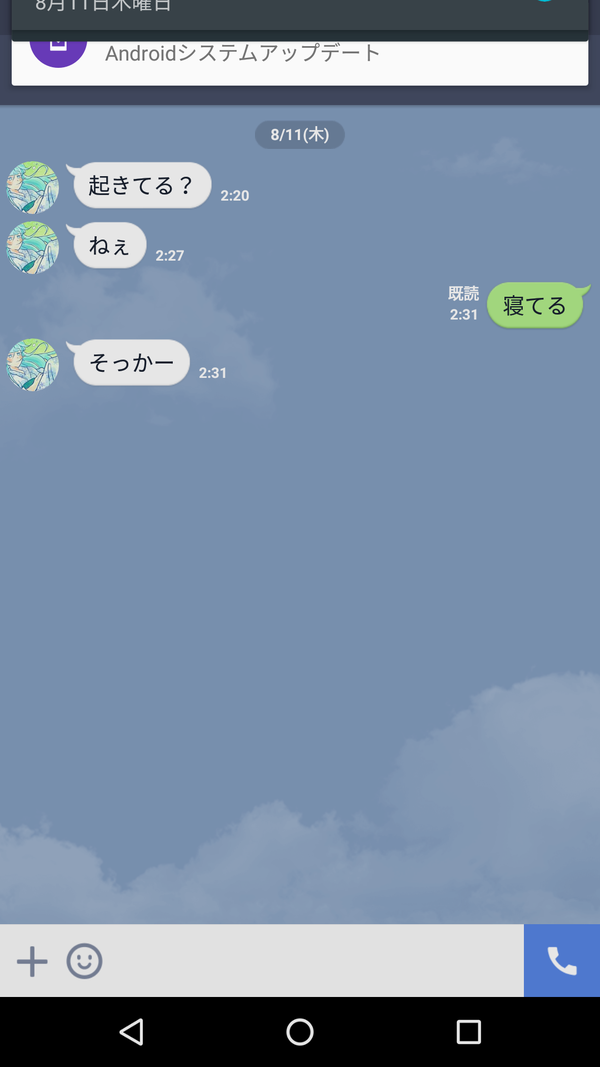Viewport: 600px width, 1067px height.
Task: Open recent apps overview
Action: click(468, 1032)
